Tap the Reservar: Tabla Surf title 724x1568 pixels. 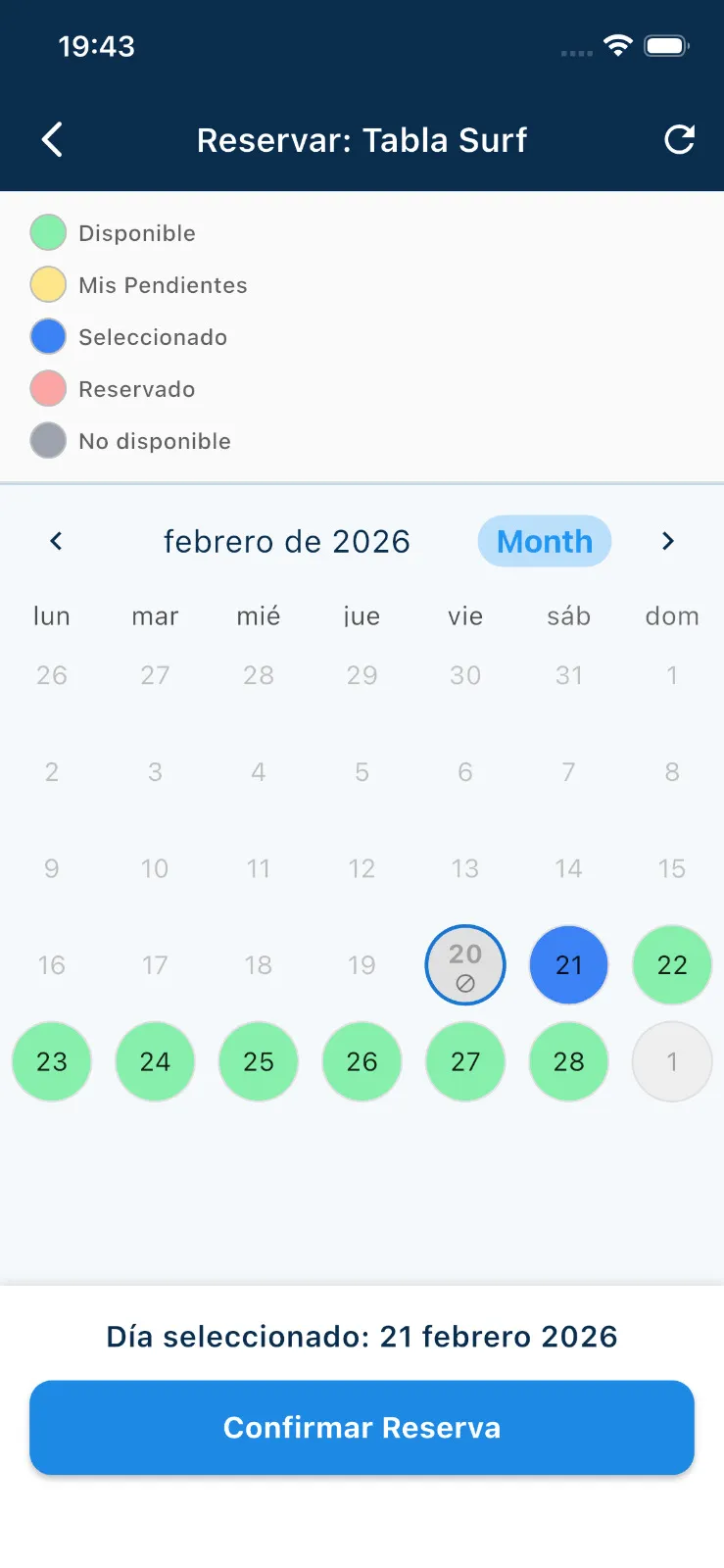[362, 139]
